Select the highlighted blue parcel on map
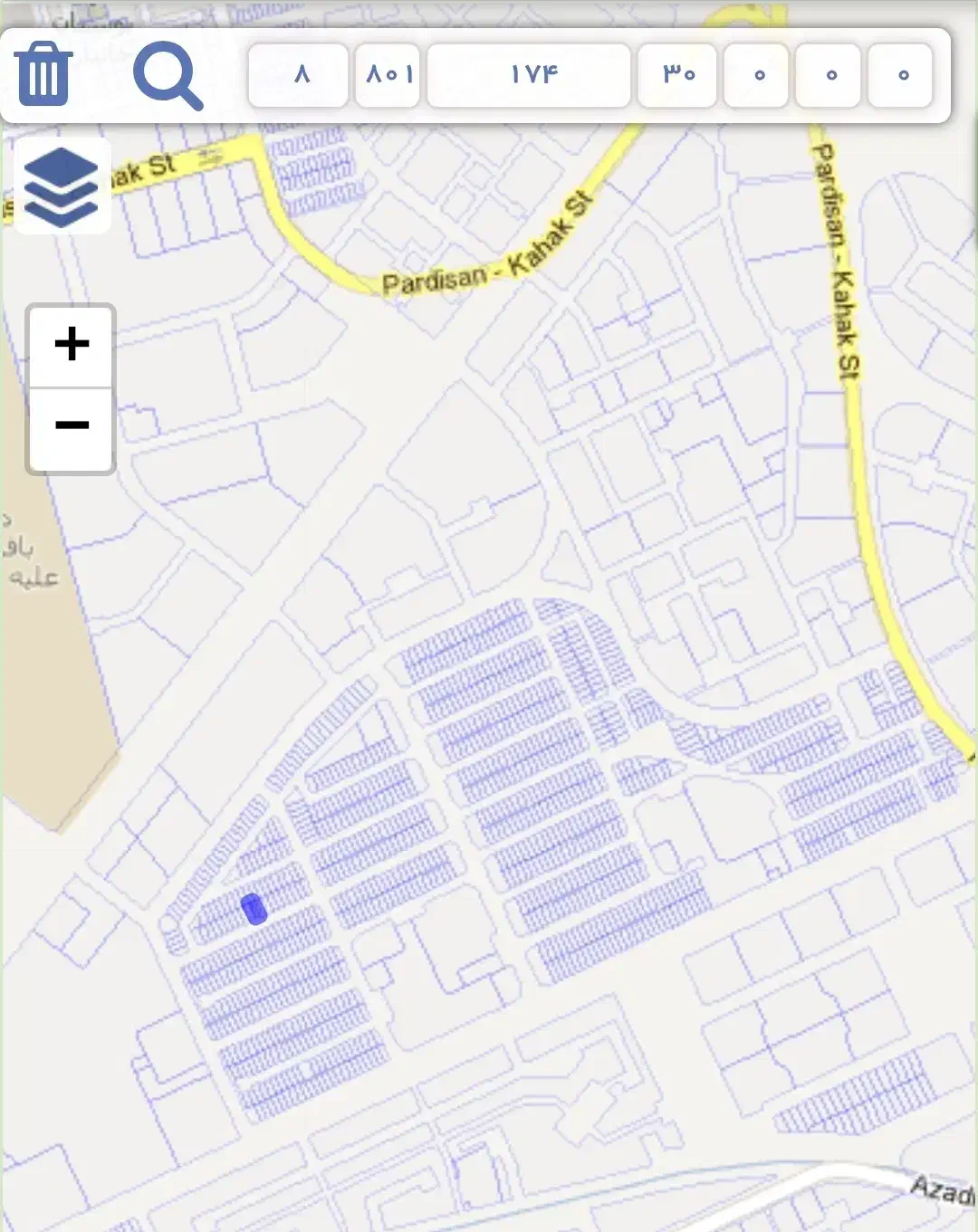 click(x=254, y=909)
